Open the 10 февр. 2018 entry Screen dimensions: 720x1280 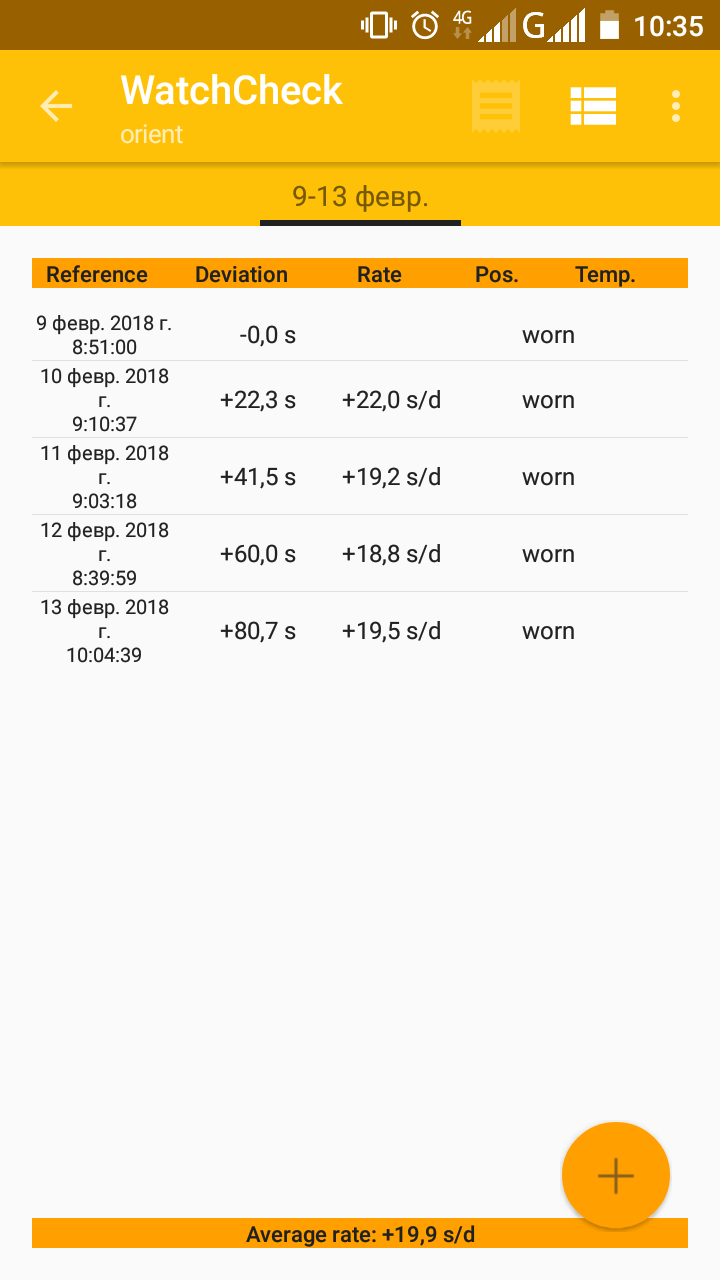[360, 400]
